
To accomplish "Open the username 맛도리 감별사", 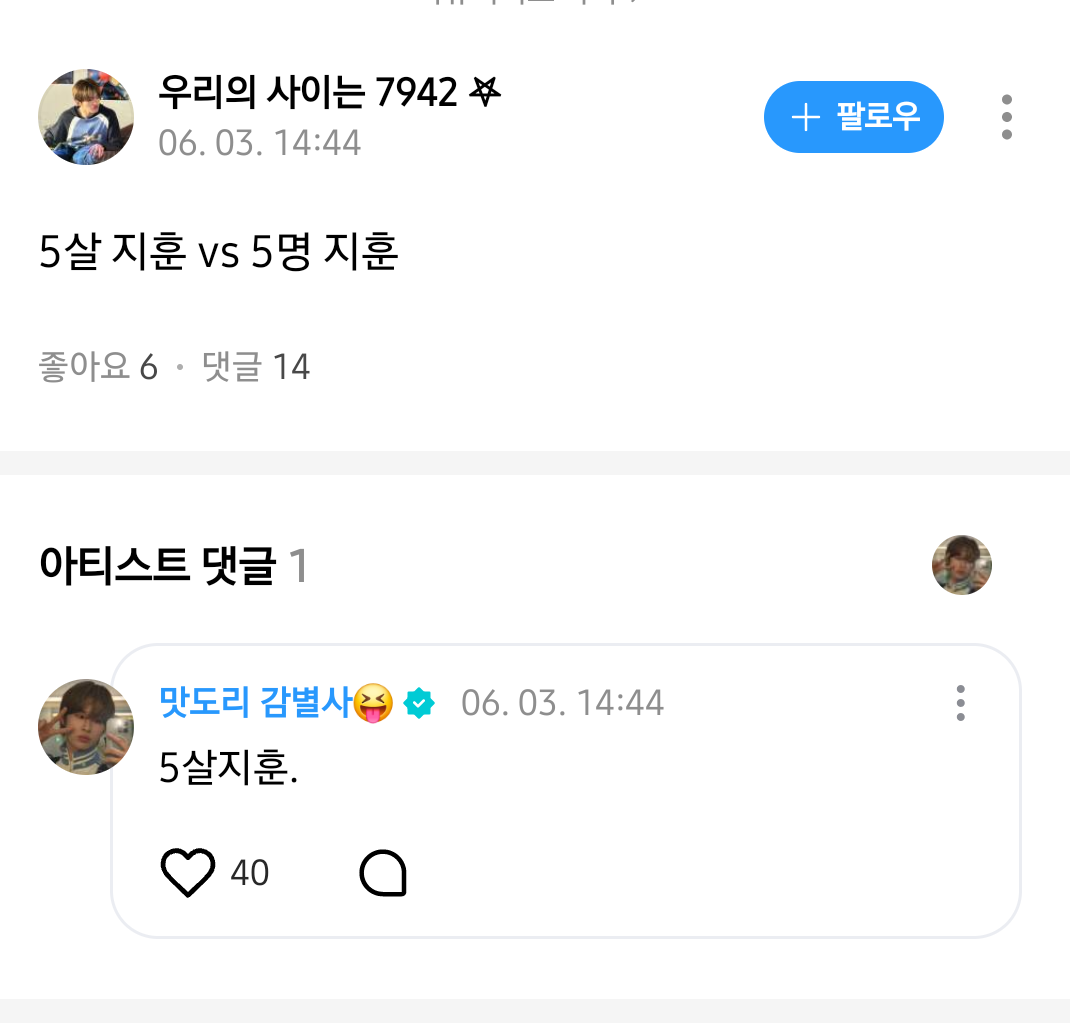I will click(x=256, y=703).
